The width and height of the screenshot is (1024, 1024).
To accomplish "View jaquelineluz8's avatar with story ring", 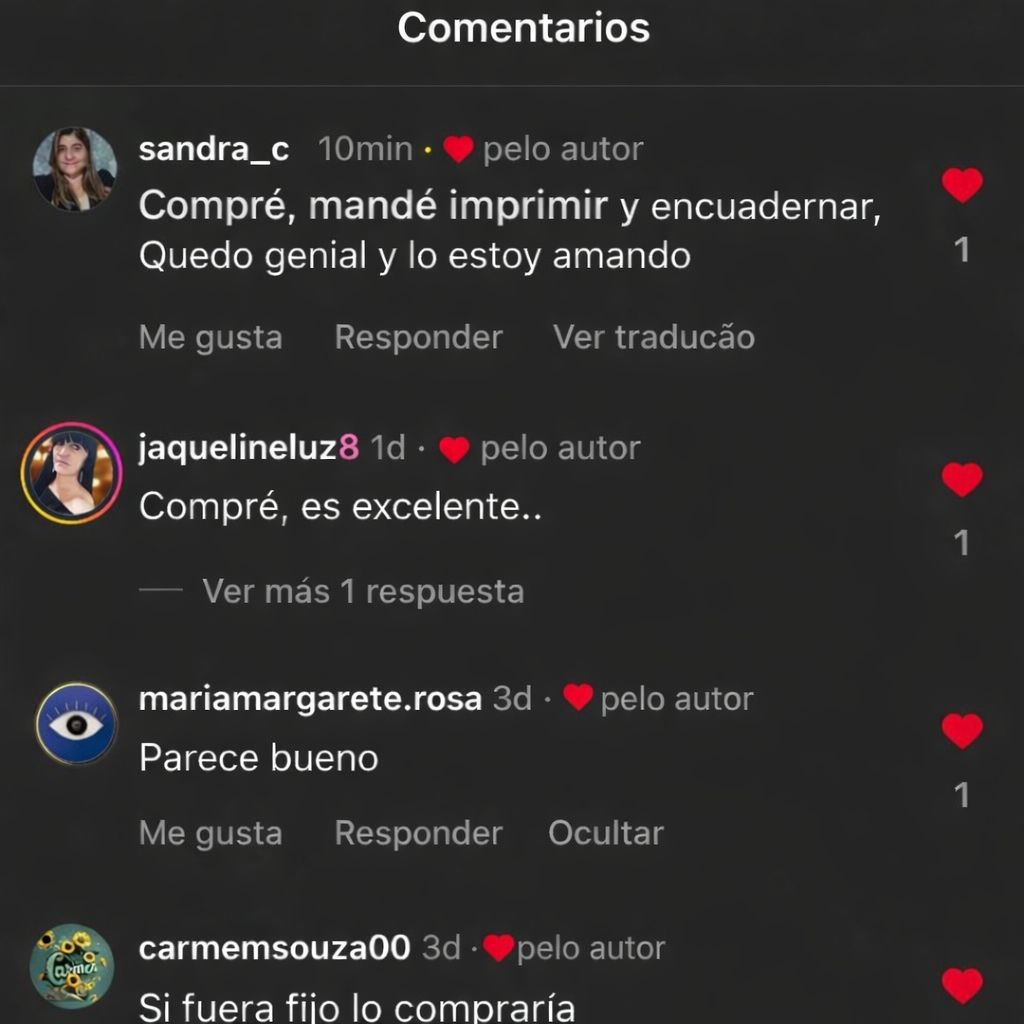I will [71, 473].
